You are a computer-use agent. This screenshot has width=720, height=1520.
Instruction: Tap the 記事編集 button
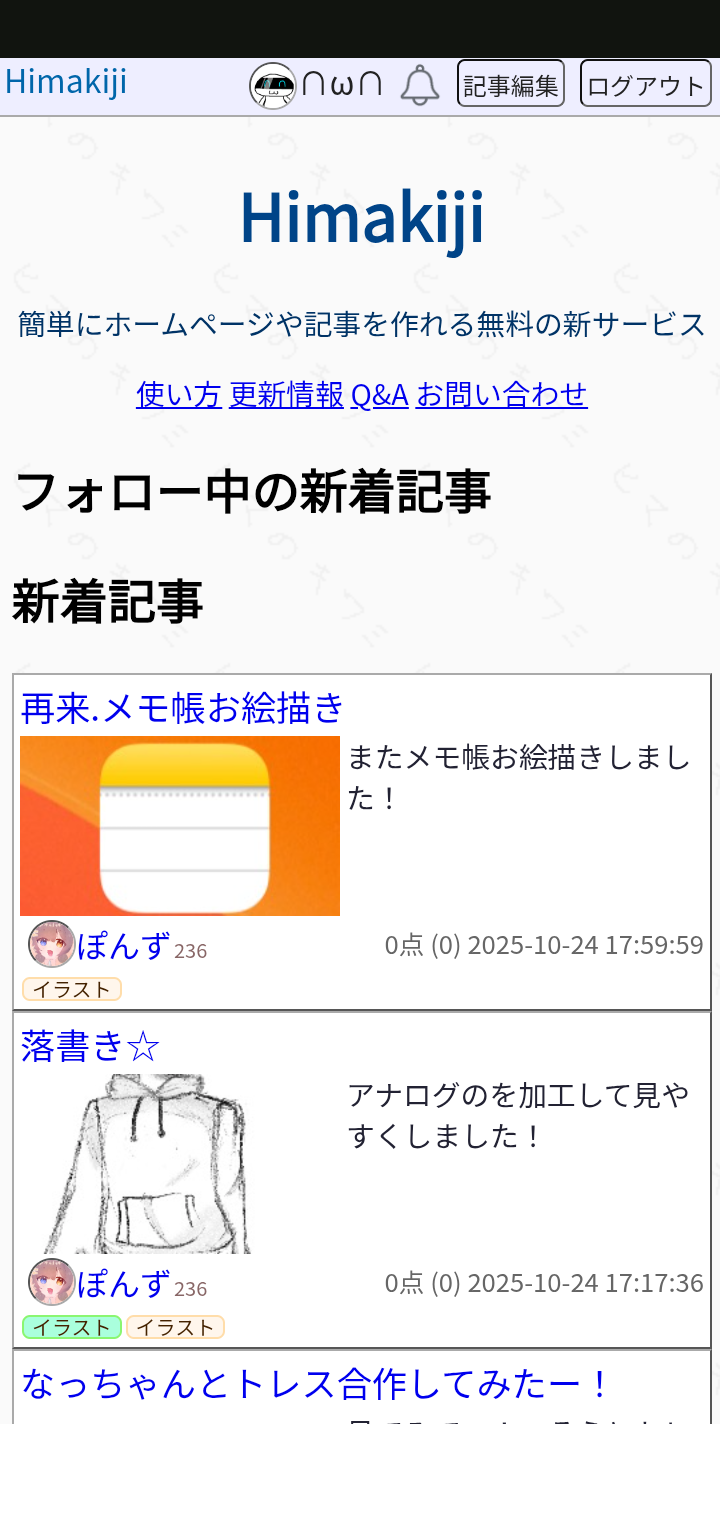click(511, 84)
